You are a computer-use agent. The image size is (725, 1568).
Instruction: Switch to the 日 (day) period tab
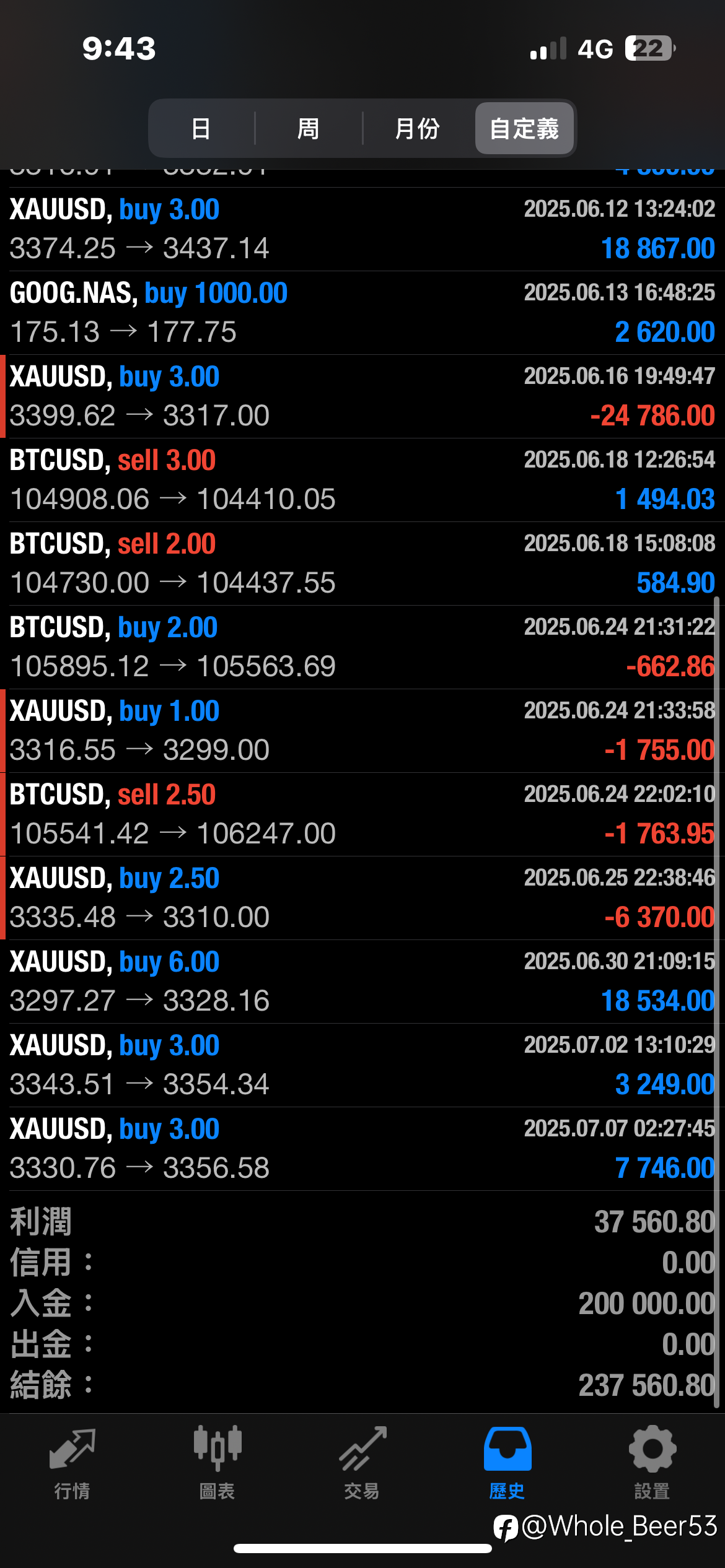(201, 128)
